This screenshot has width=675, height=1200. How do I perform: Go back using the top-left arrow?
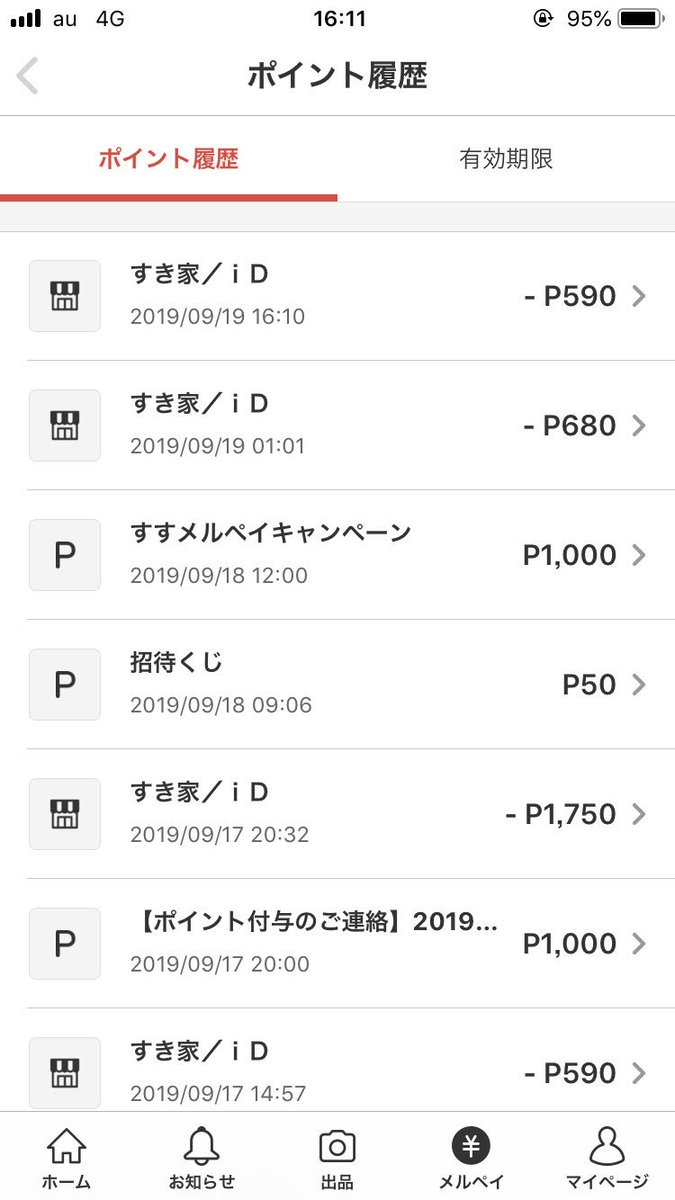[x=28, y=76]
